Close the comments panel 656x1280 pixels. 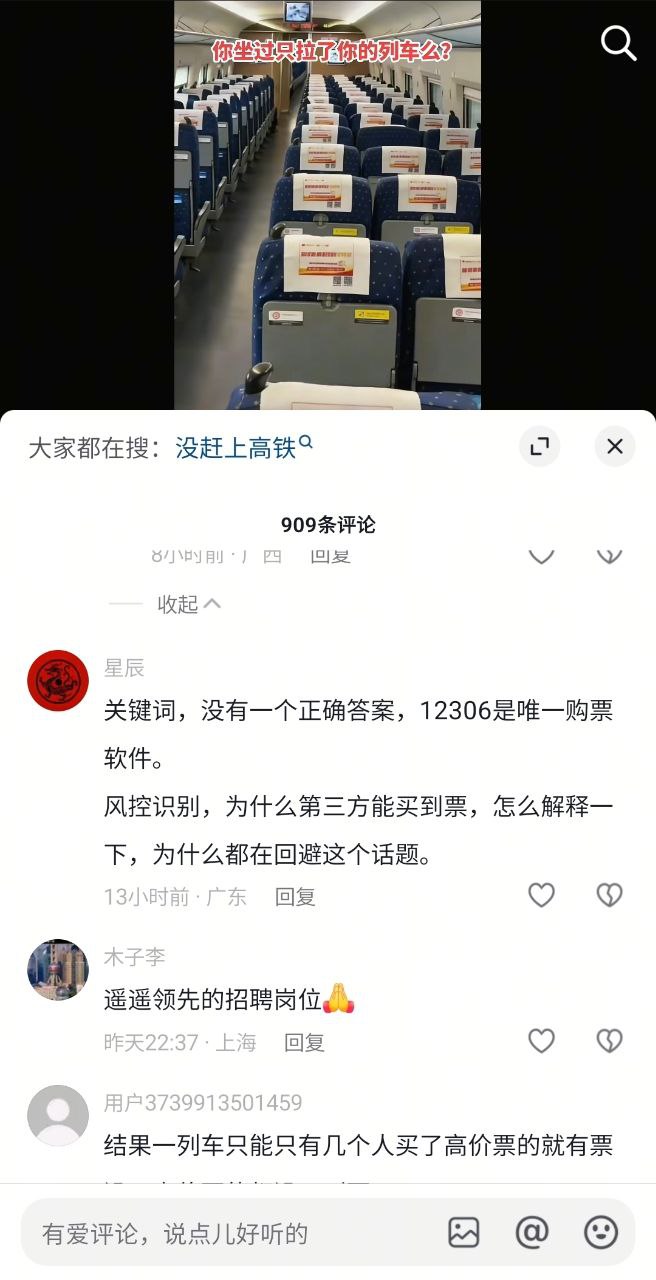pos(614,446)
